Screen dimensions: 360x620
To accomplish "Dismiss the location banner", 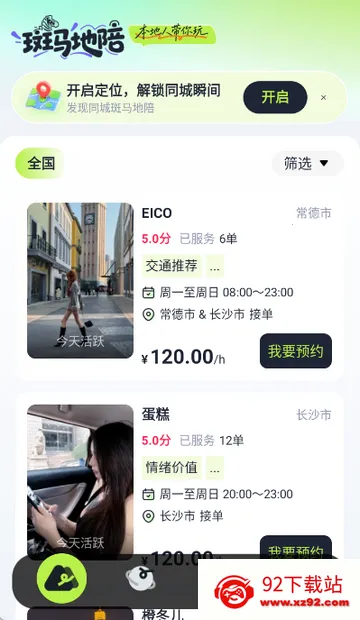I will 323,98.
